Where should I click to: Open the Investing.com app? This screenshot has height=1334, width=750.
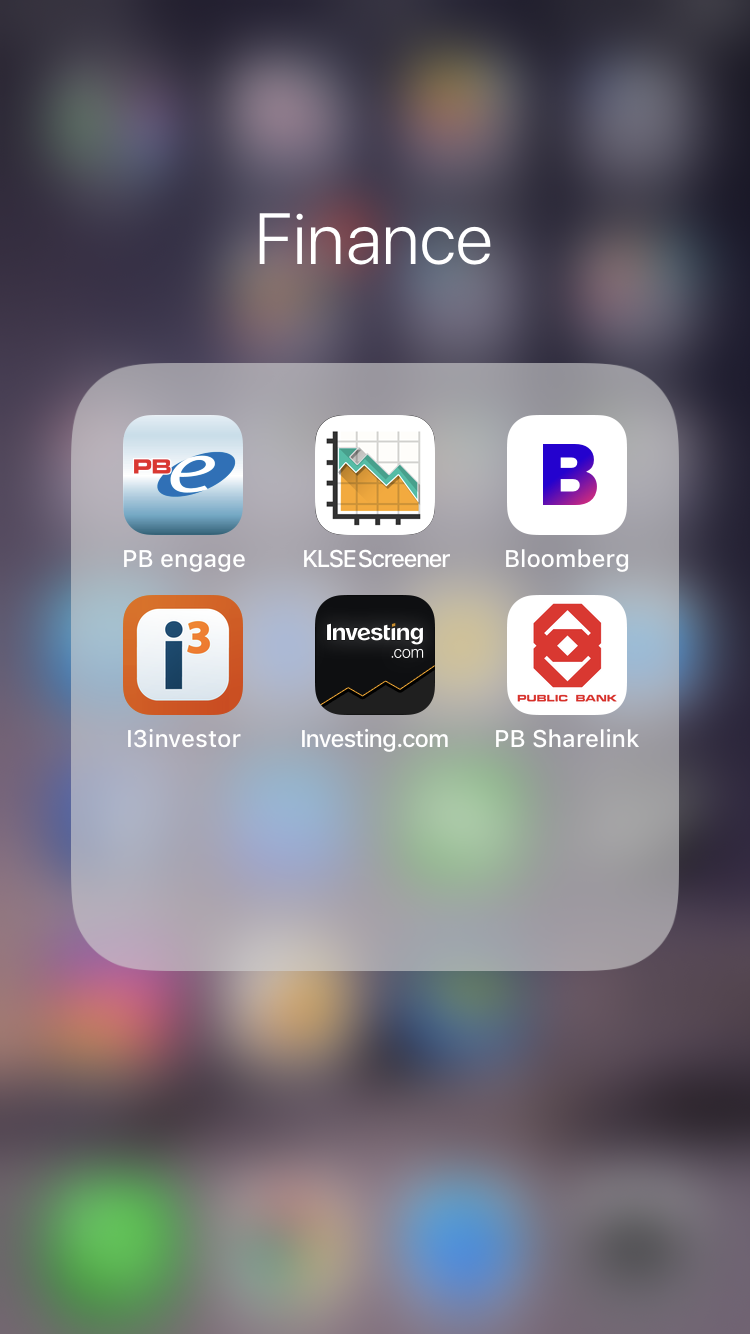[375, 655]
